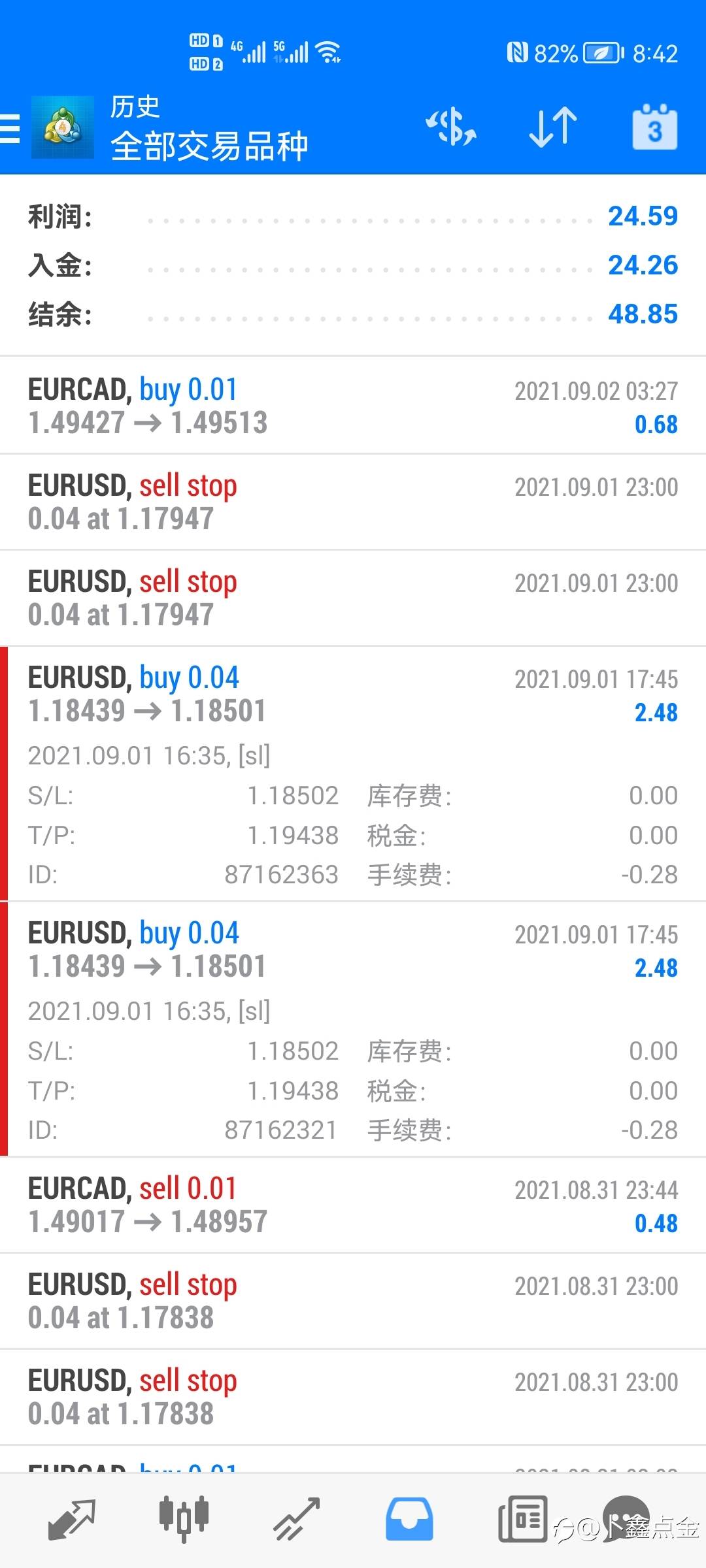The image size is (706, 1568).
Task: Open the calendar date range picker
Action: point(654,127)
